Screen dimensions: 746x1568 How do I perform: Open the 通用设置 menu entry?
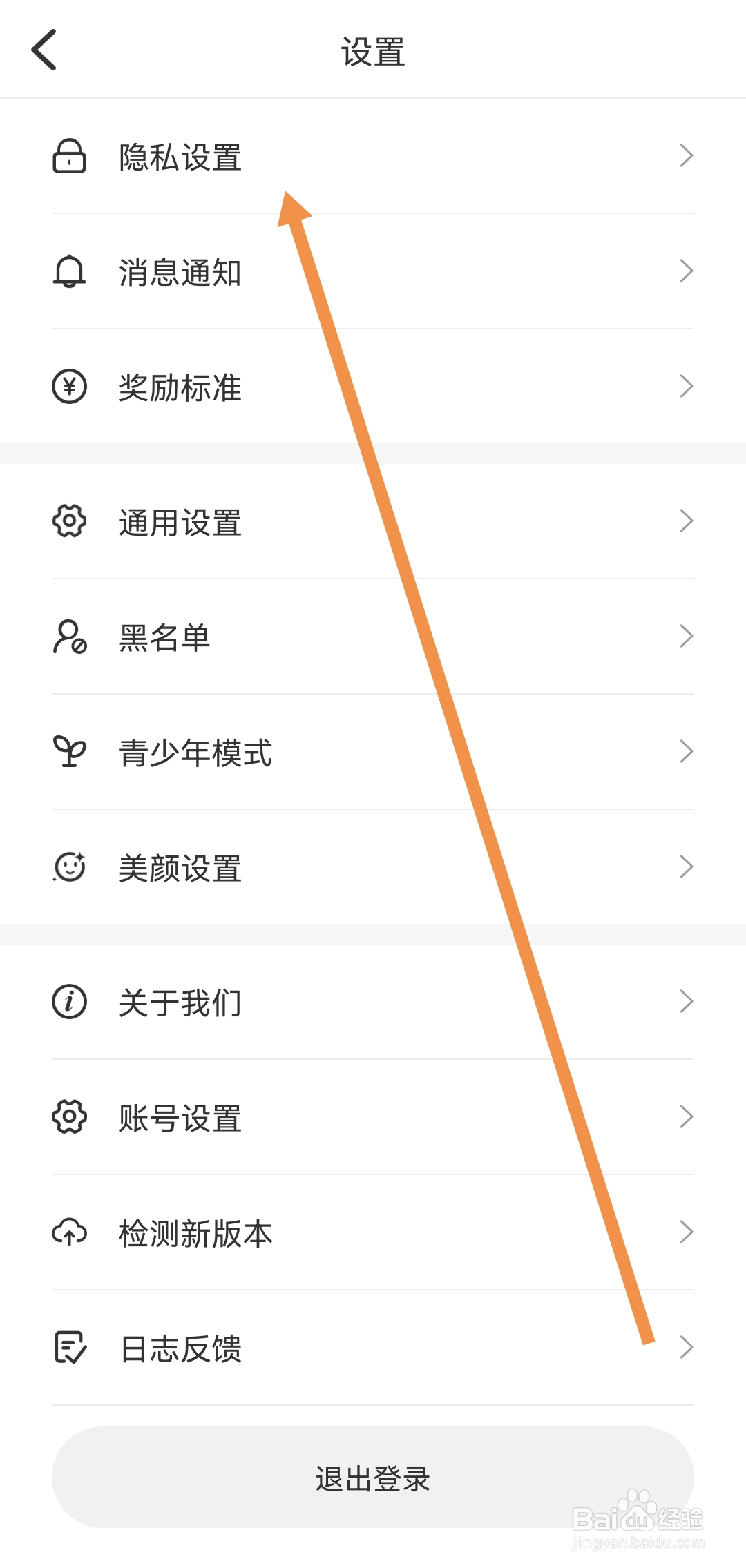[373, 523]
